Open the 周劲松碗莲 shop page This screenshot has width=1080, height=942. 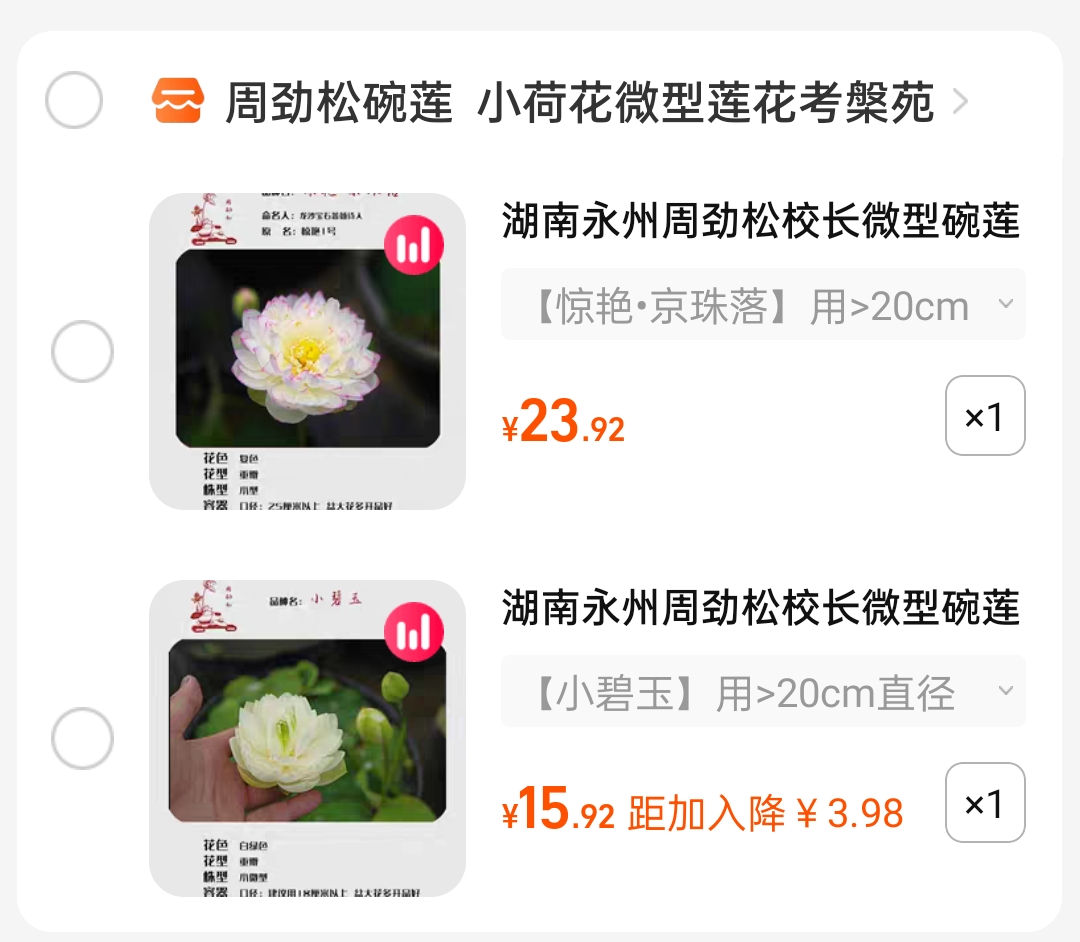click(578, 102)
